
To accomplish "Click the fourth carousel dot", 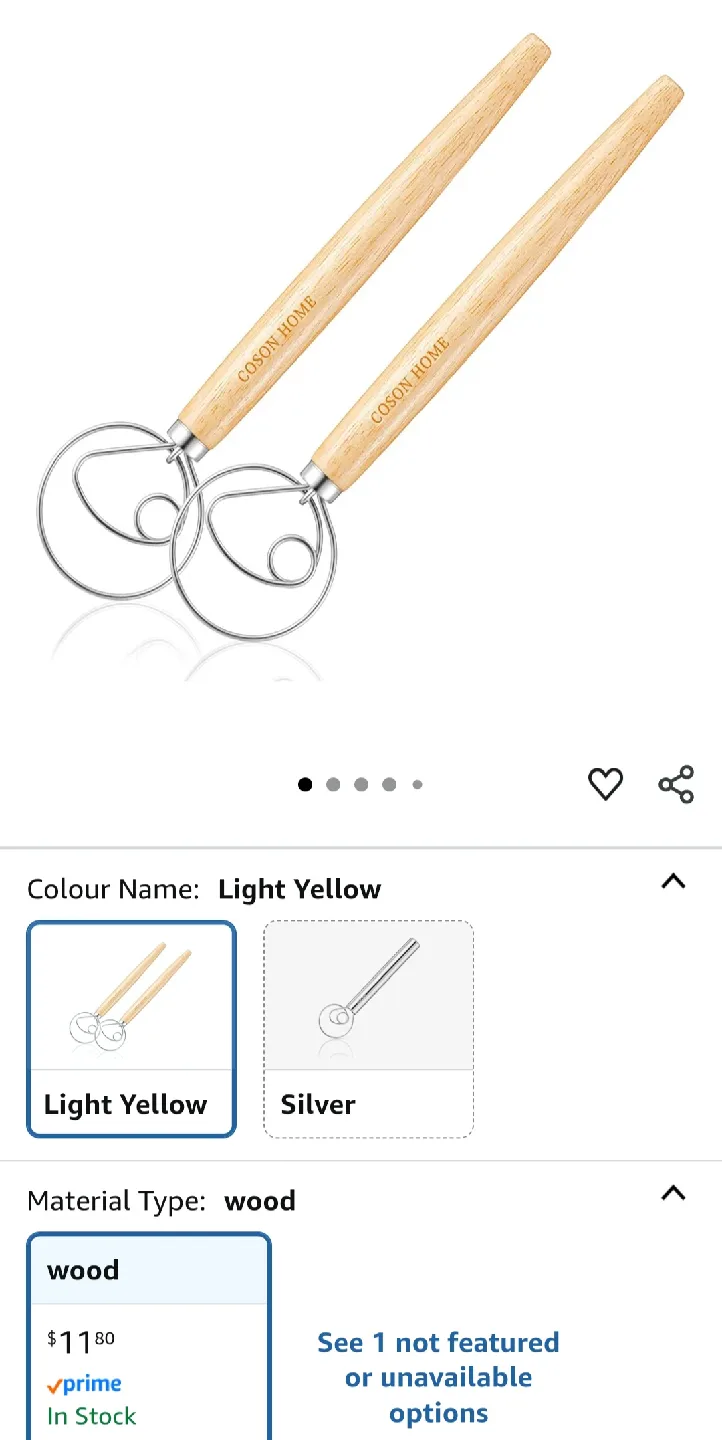I will point(389,784).
